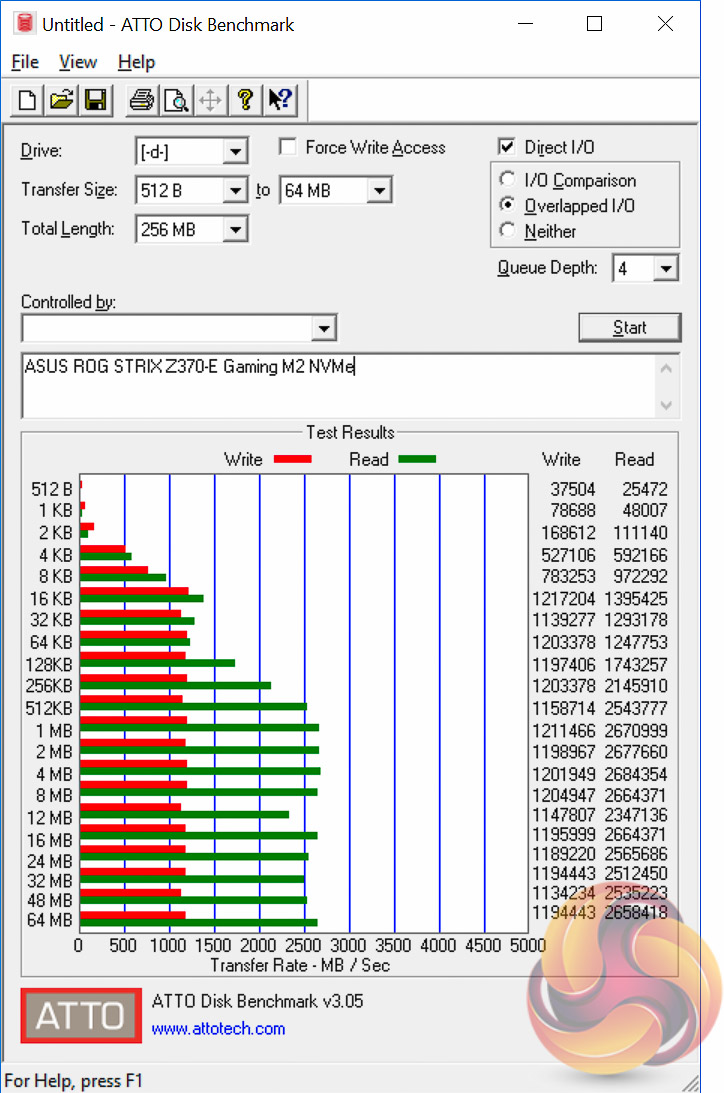Image resolution: width=724 pixels, height=1093 pixels.
Task: Print results using the printer icon
Action: coord(142,99)
